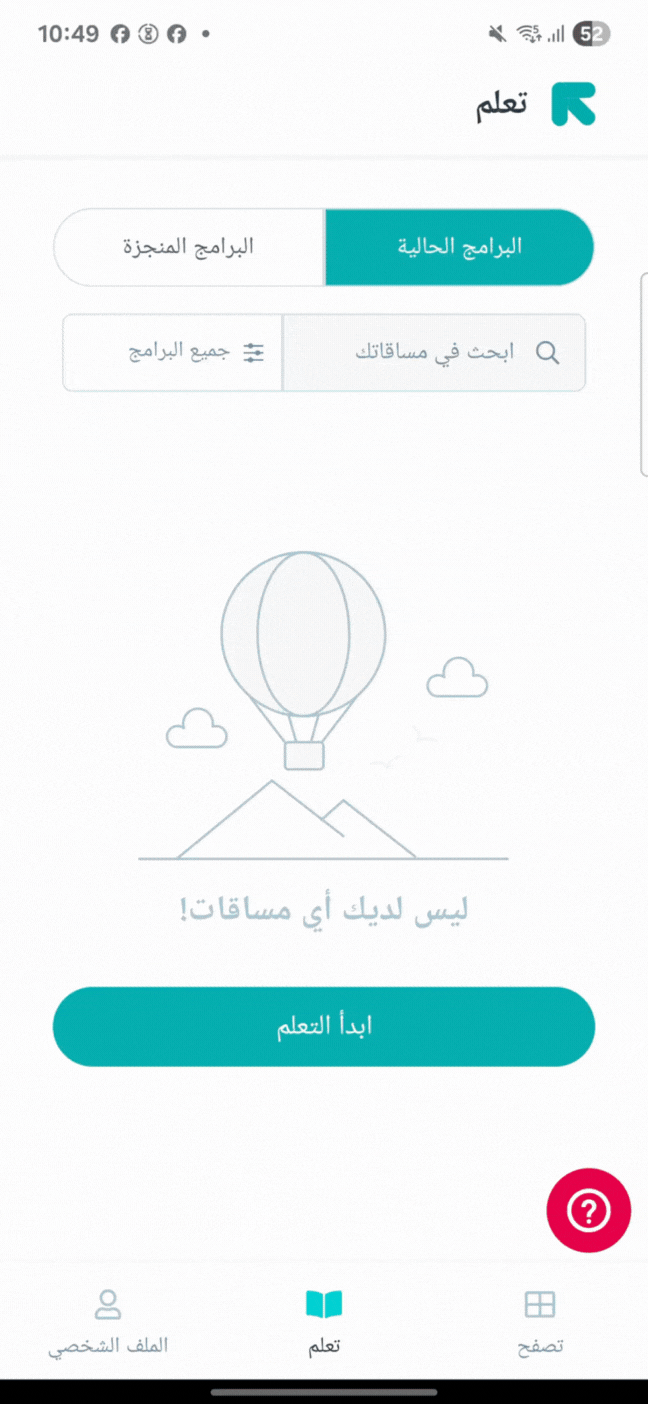Open the red help question mark button
Image resolution: width=648 pixels, height=1404 pixels.
(588, 1211)
